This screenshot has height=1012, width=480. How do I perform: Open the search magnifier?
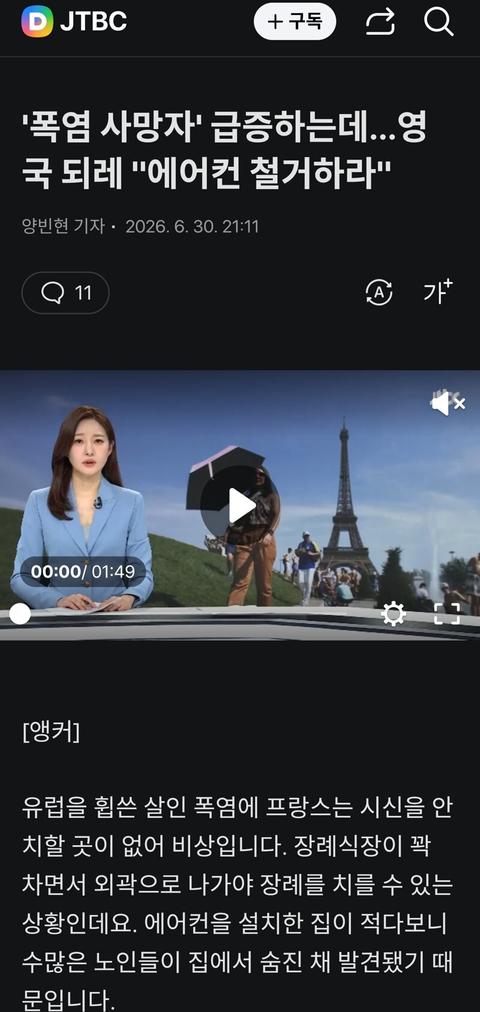coord(439,22)
